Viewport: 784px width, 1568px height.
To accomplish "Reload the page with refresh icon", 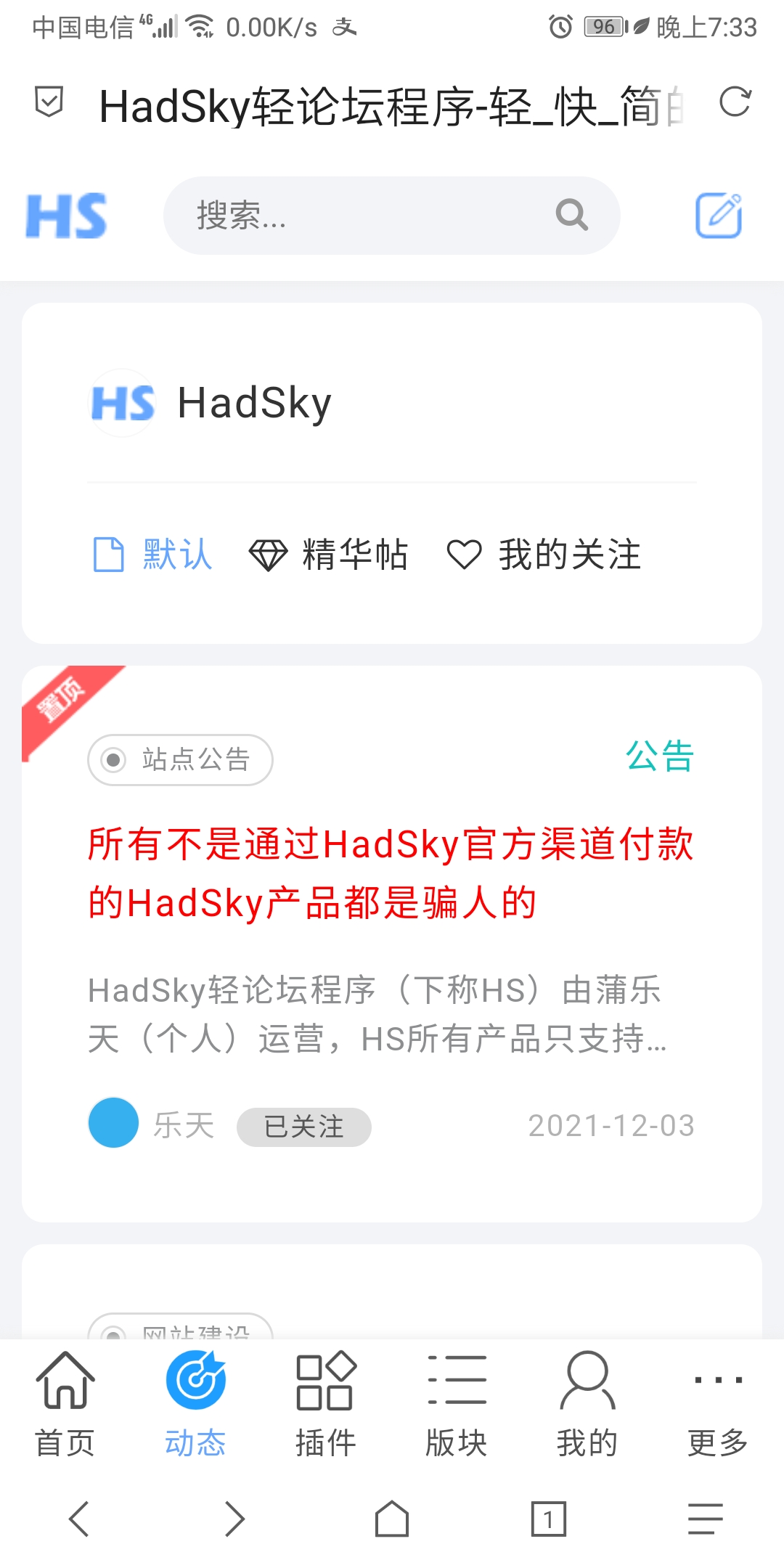I will tap(735, 102).
